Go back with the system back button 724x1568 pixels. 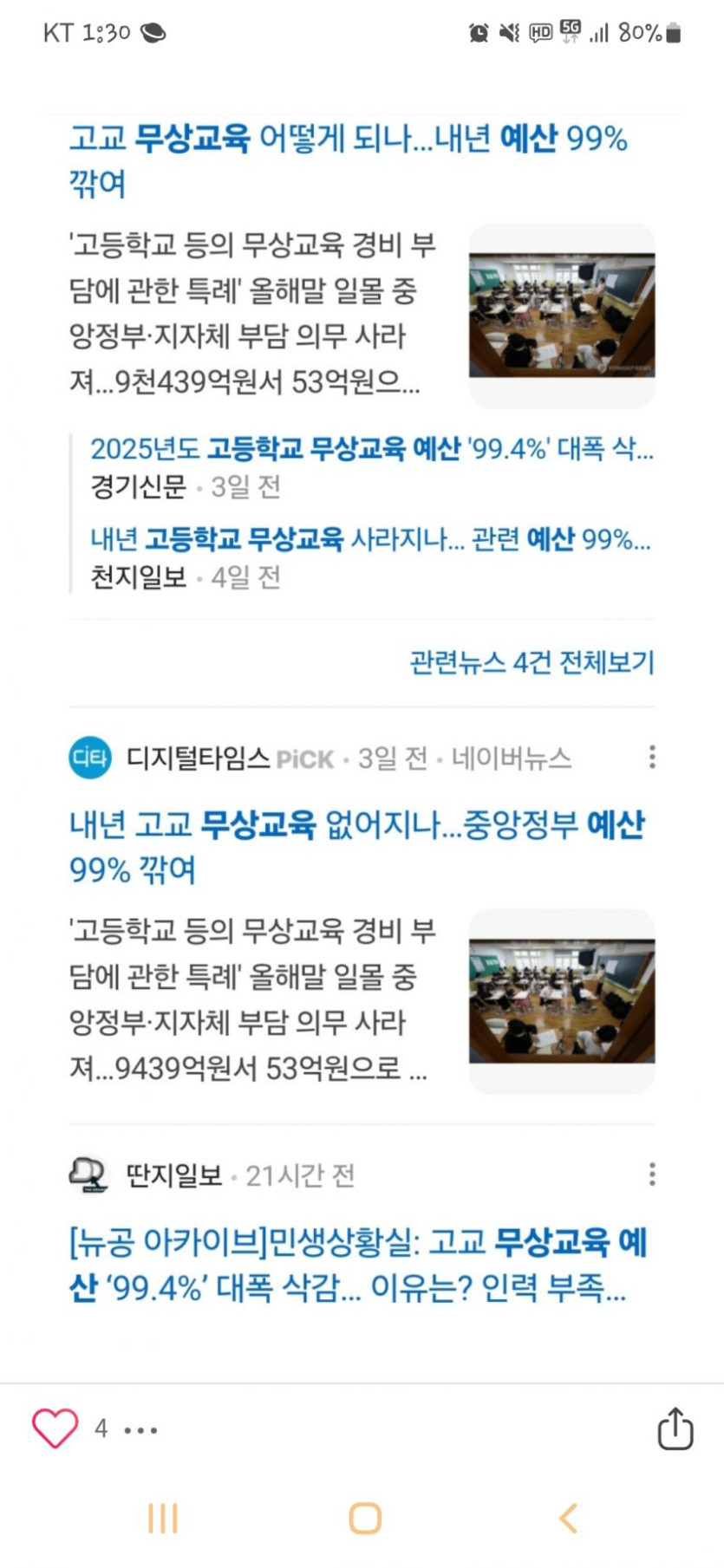[568, 1519]
